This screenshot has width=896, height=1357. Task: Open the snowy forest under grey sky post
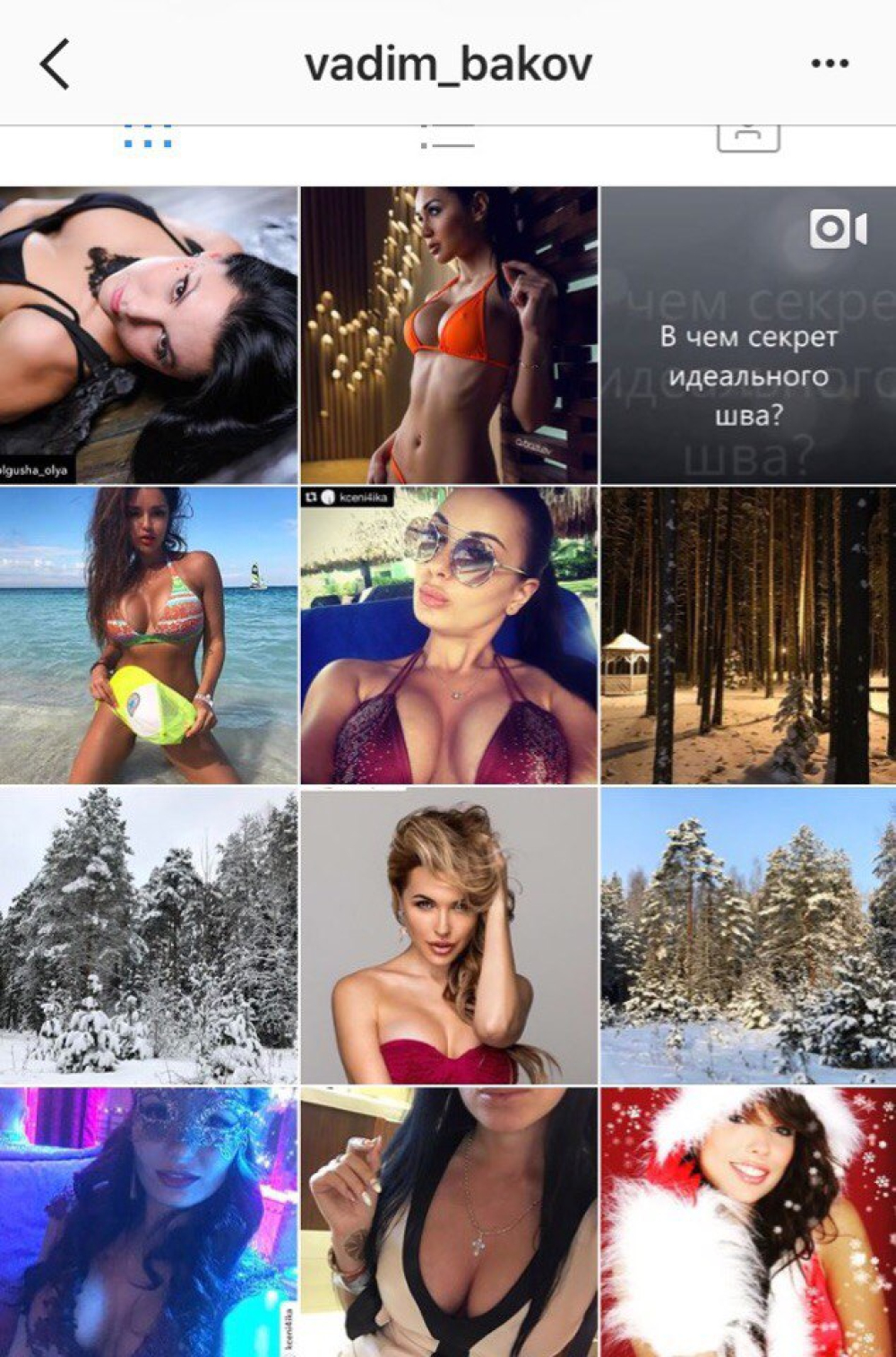pos(148,936)
